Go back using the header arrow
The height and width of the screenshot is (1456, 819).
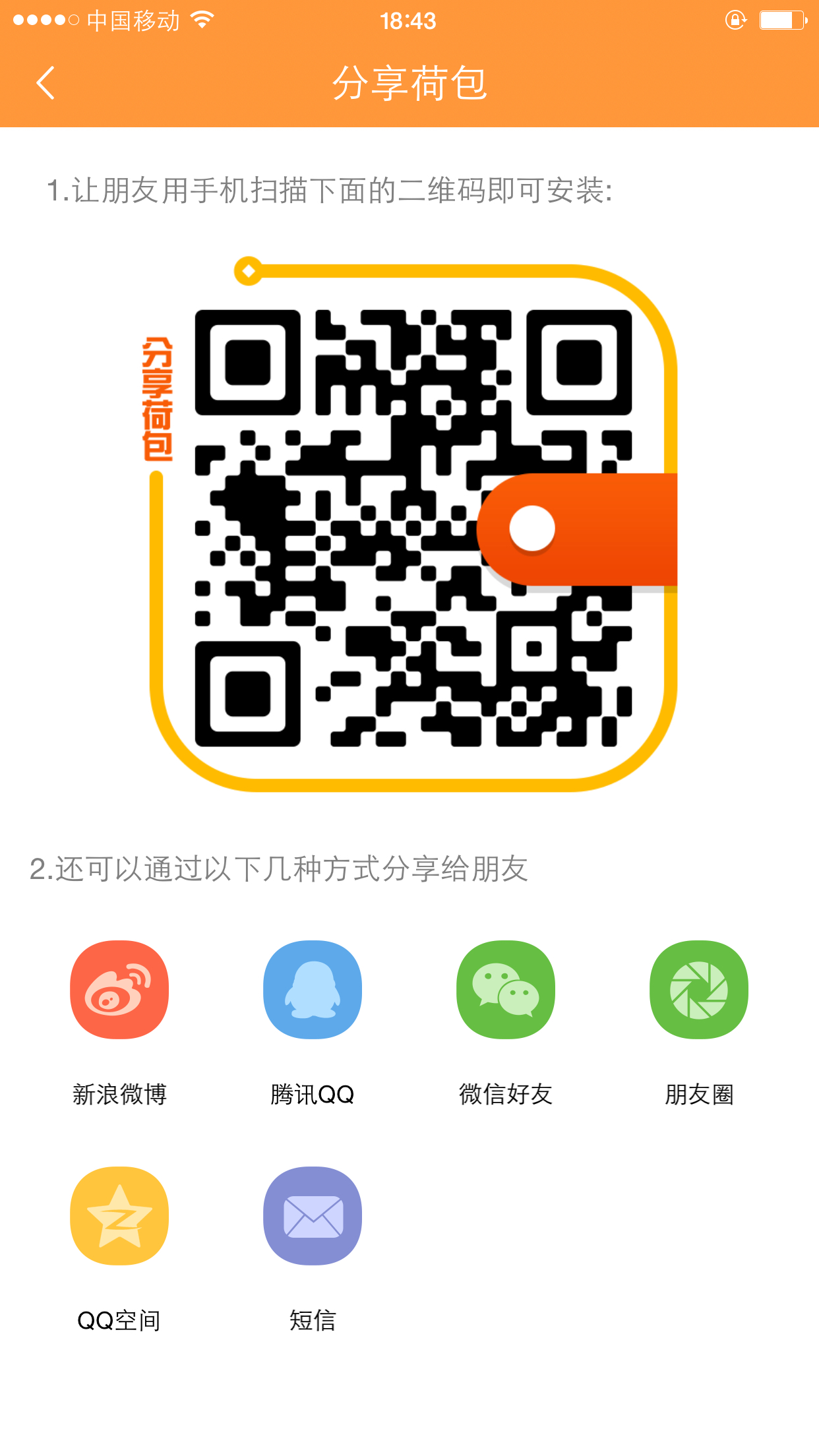pyautogui.click(x=45, y=83)
